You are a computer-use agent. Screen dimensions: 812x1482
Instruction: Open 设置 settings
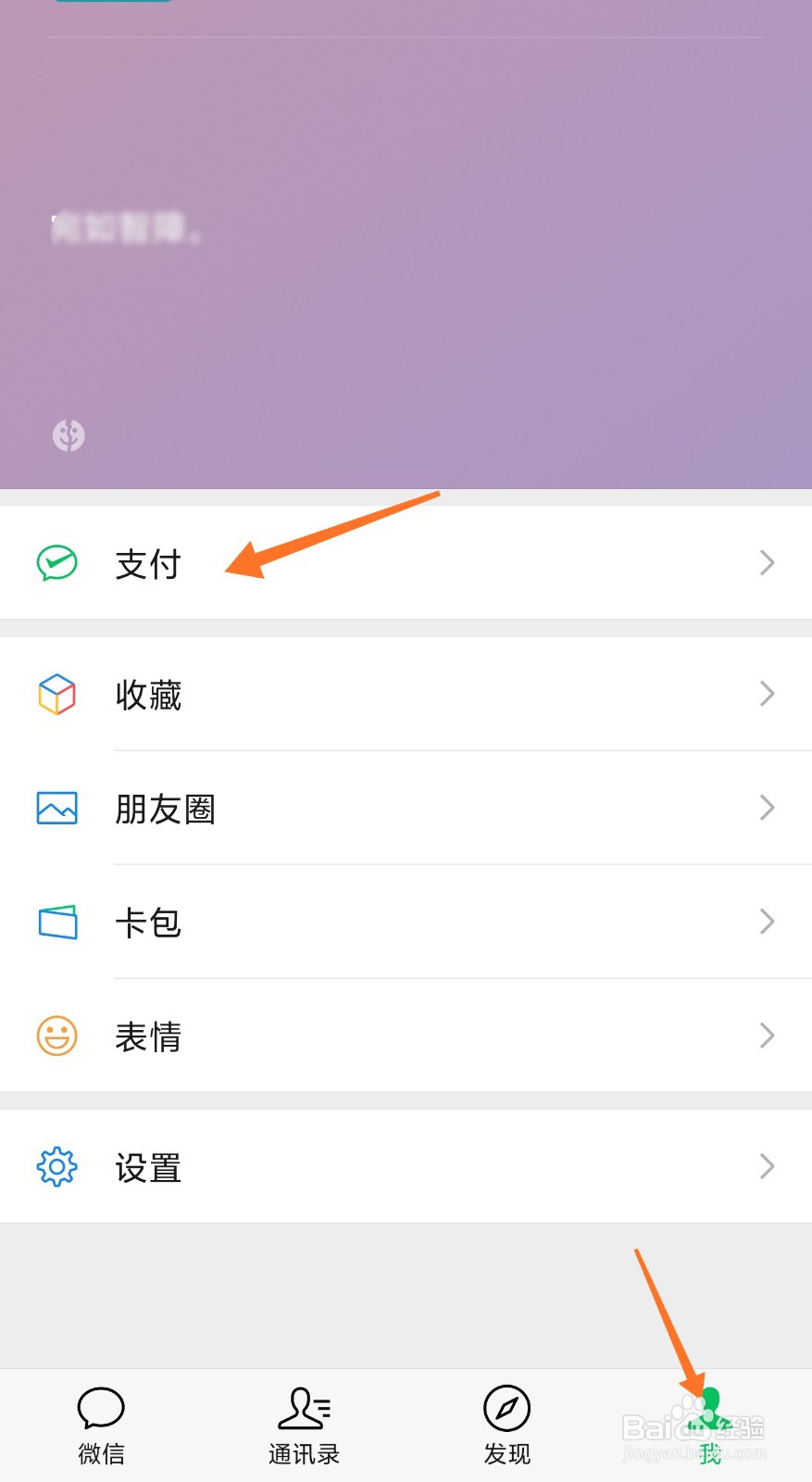(x=406, y=1167)
